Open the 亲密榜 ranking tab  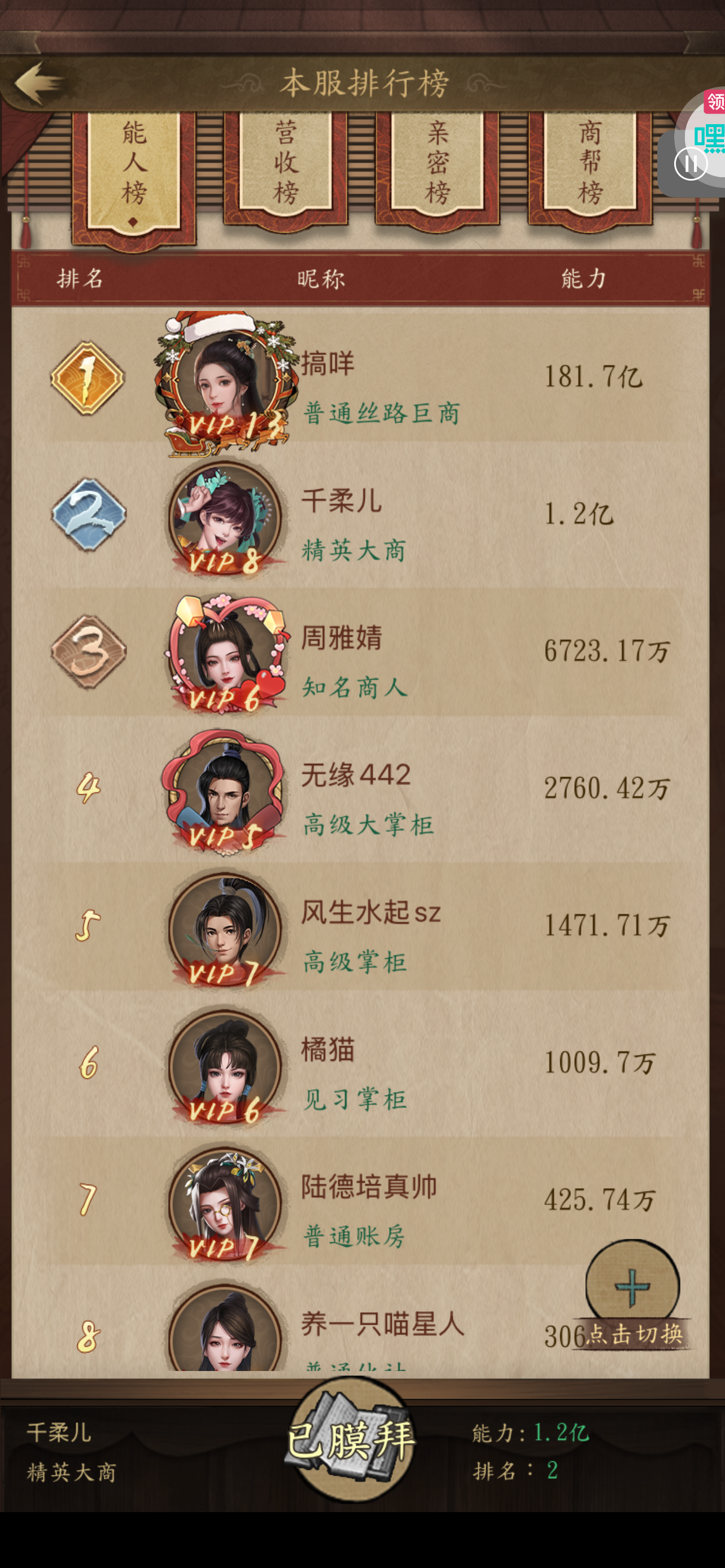coord(438,164)
